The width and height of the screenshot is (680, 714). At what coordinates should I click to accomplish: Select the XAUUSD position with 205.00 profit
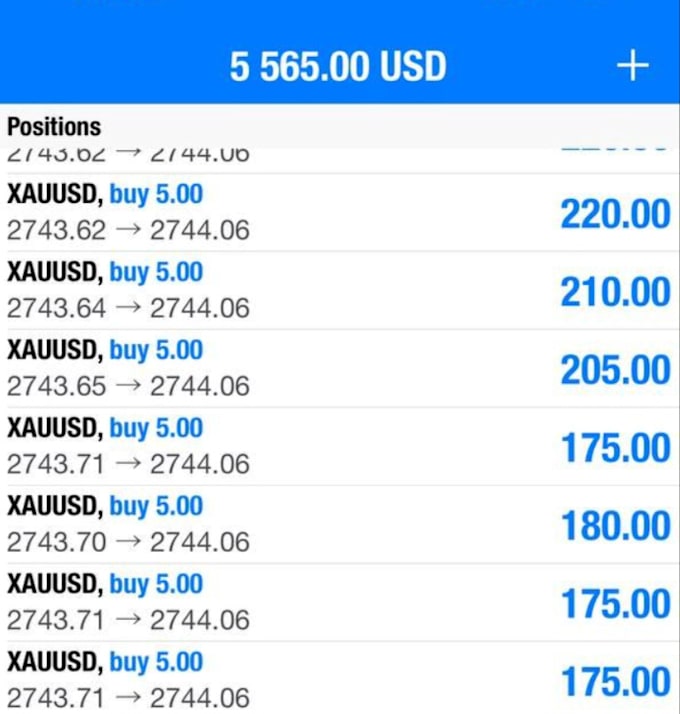pyautogui.click(x=339, y=369)
